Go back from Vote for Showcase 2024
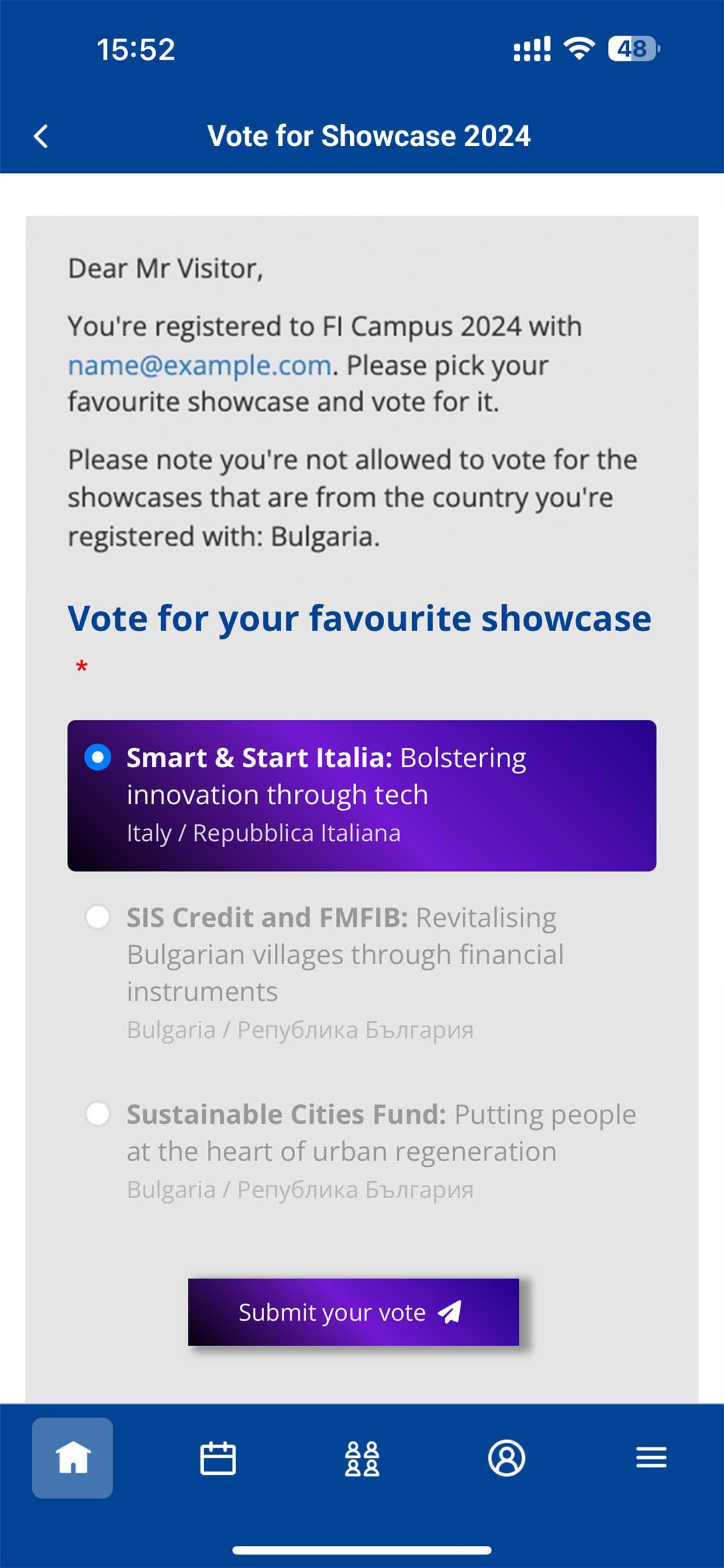 pos(41,136)
